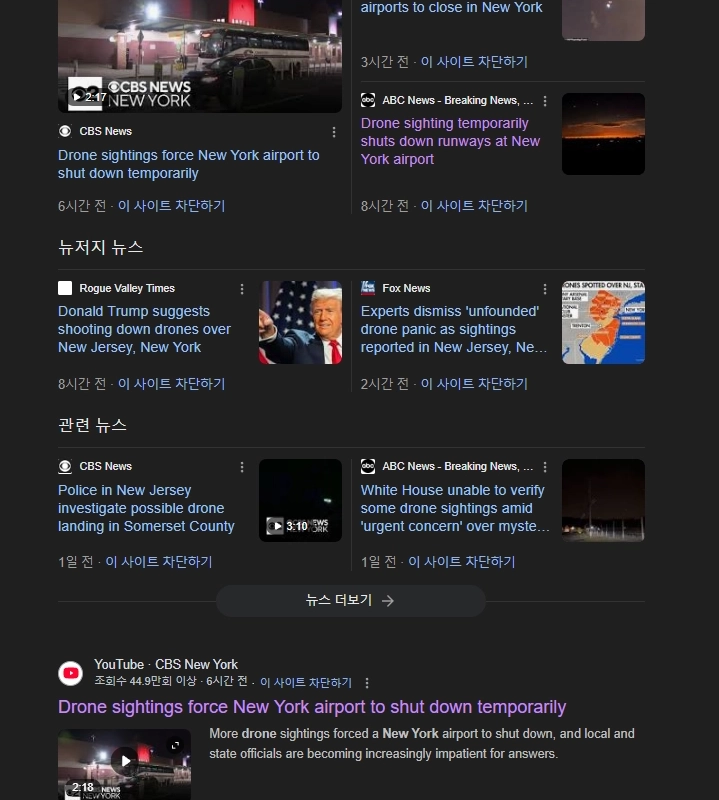Open overflow menu for Fox News article

click(x=545, y=289)
